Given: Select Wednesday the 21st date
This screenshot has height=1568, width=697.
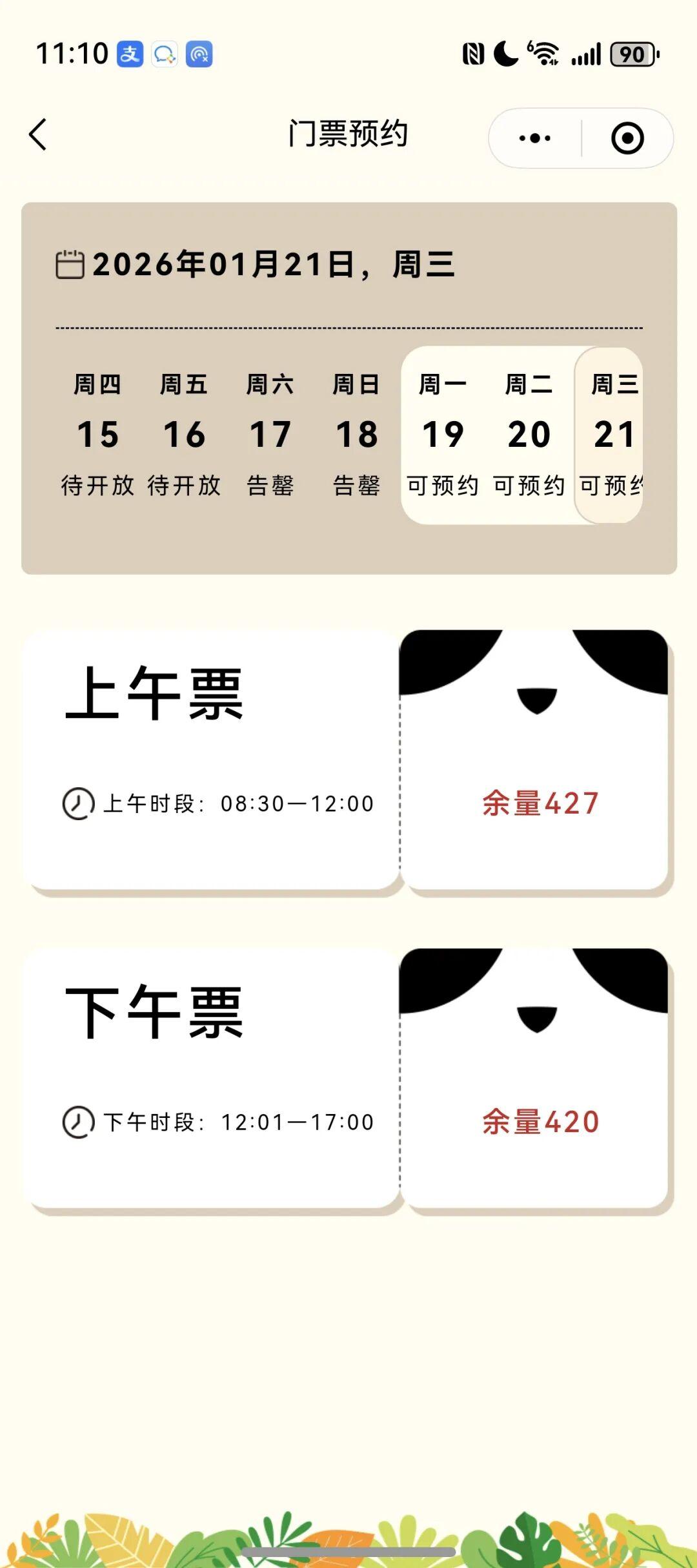Looking at the screenshot, I should [613, 435].
